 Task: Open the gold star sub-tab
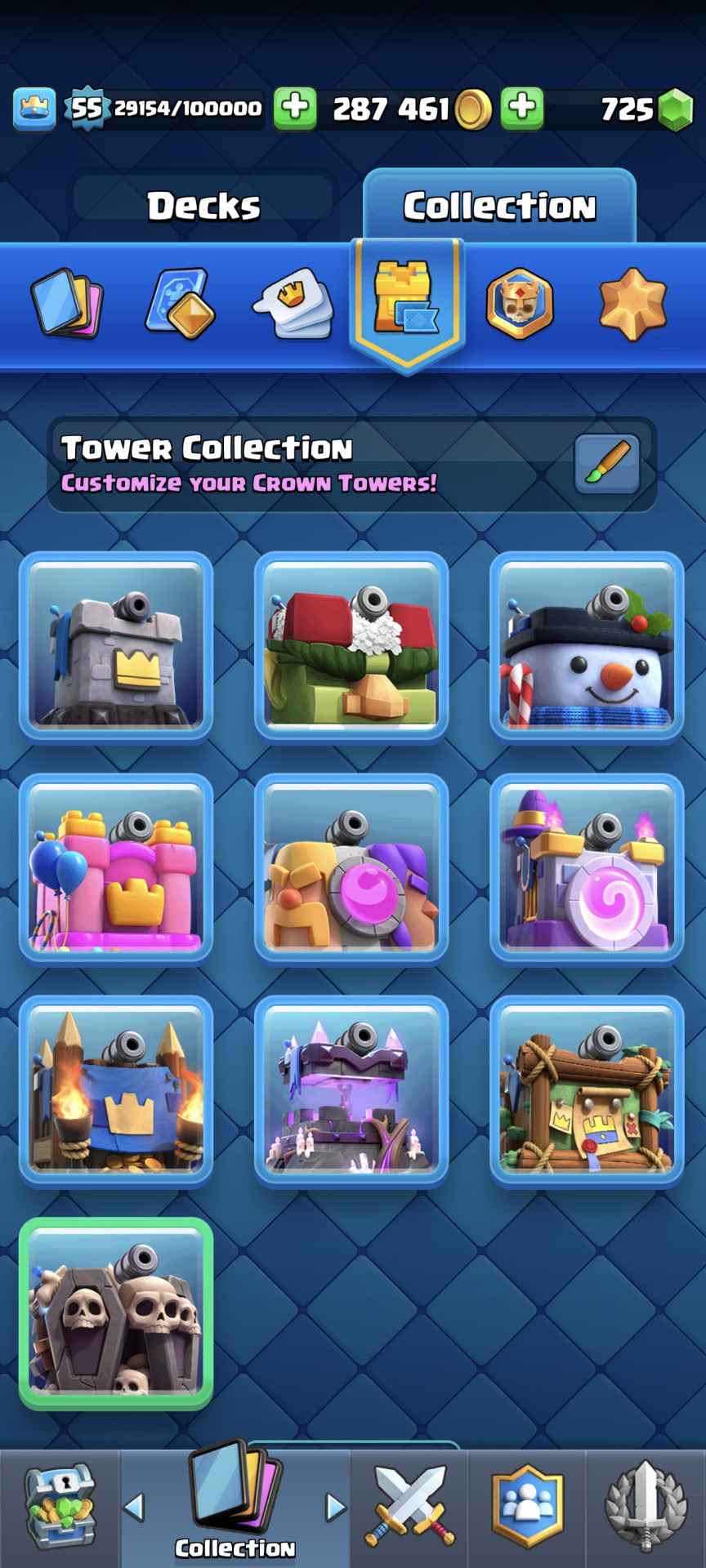632,304
